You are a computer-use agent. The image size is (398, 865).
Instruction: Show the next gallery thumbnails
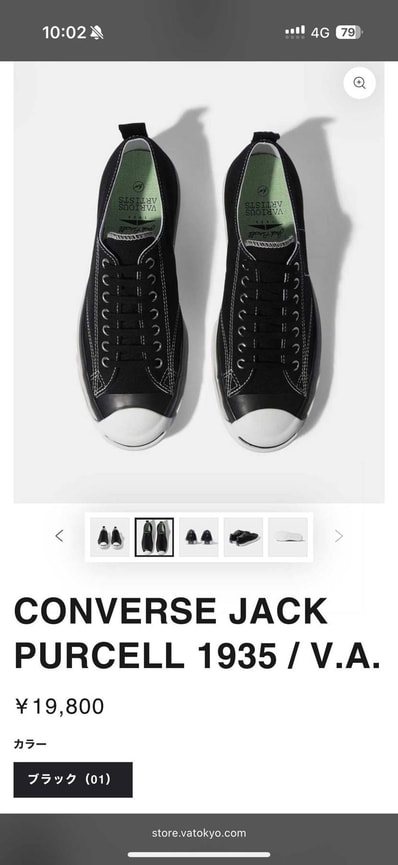tap(339, 536)
